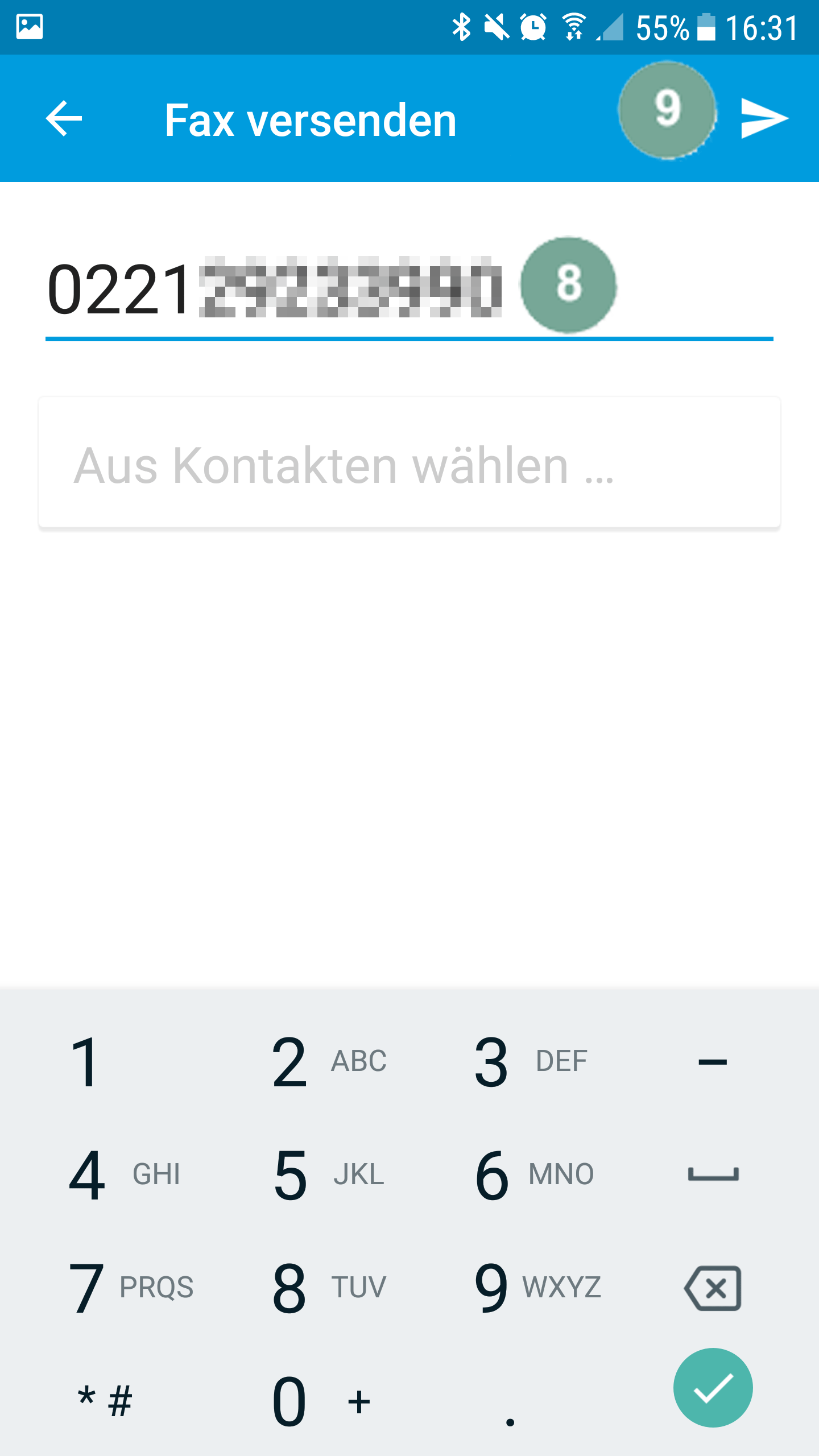Delete last digit with backspace key
Screen dimensions: 819x1456
coord(713,1288)
